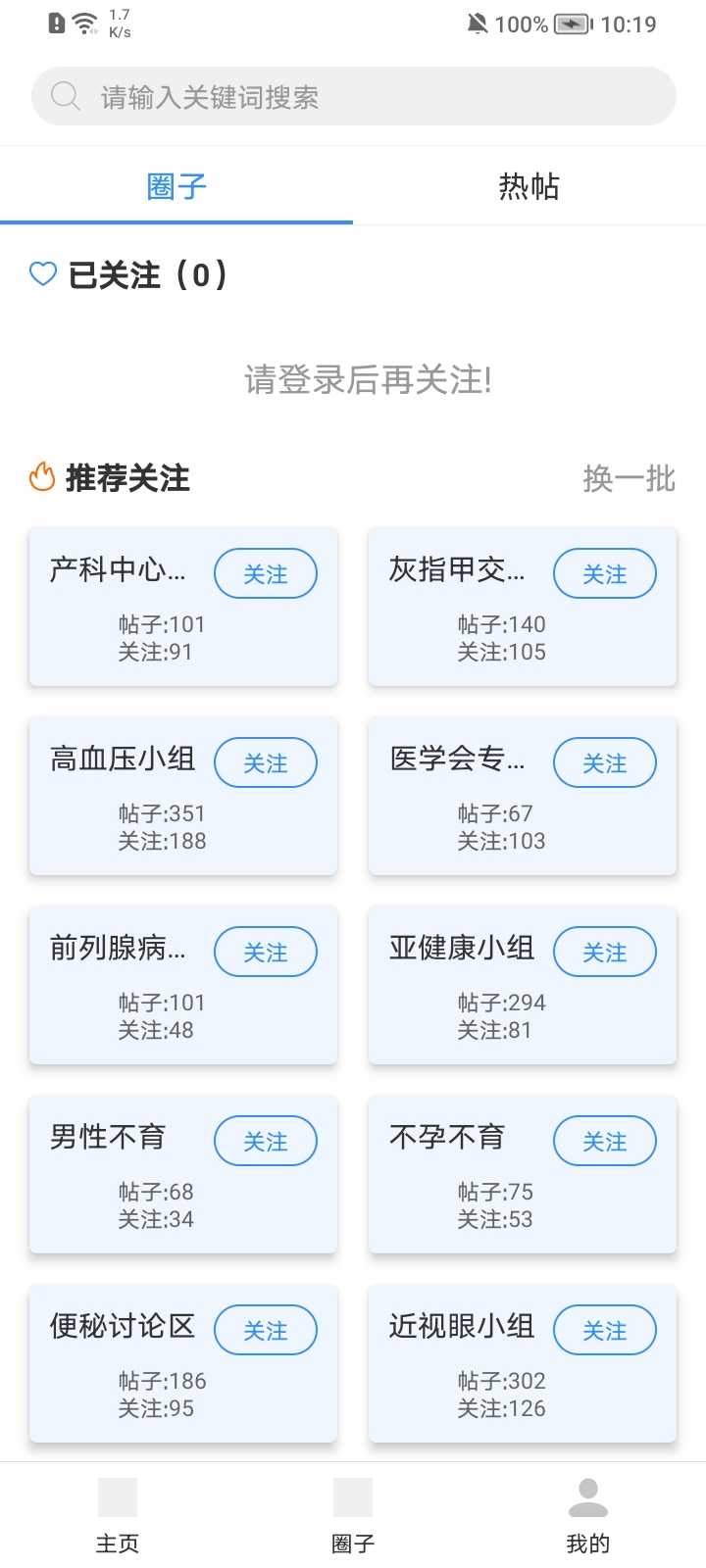Tap the keyword search input field
Image resolution: width=706 pixels, height=1568 pixels.
coord(353,95)
